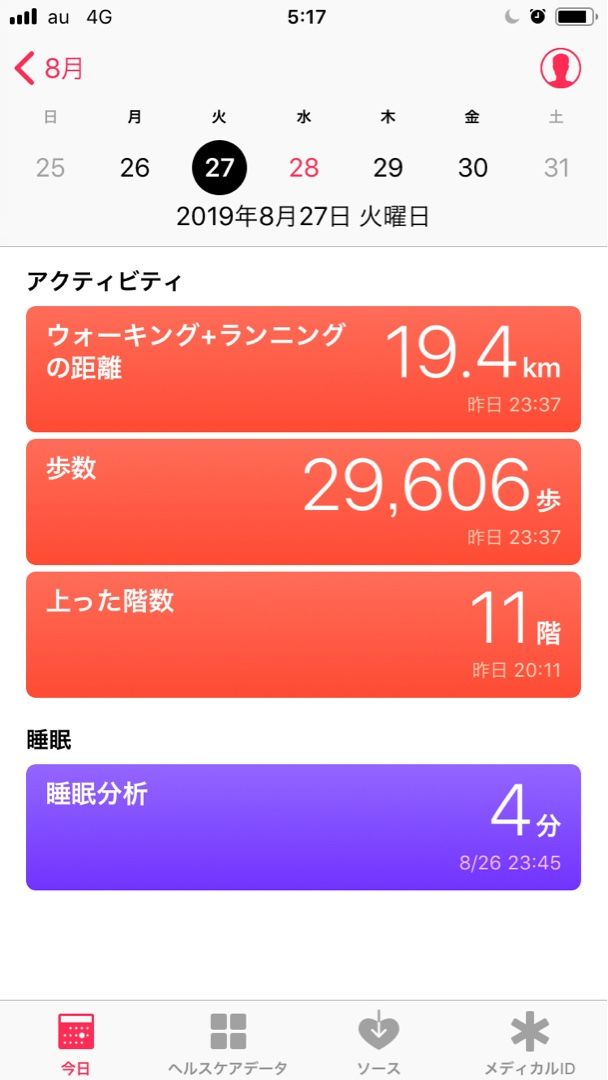The height and width of the screenshot is (1080, 608).
Task: Select Thursday the 29th
Action: (x=388, y=168)
